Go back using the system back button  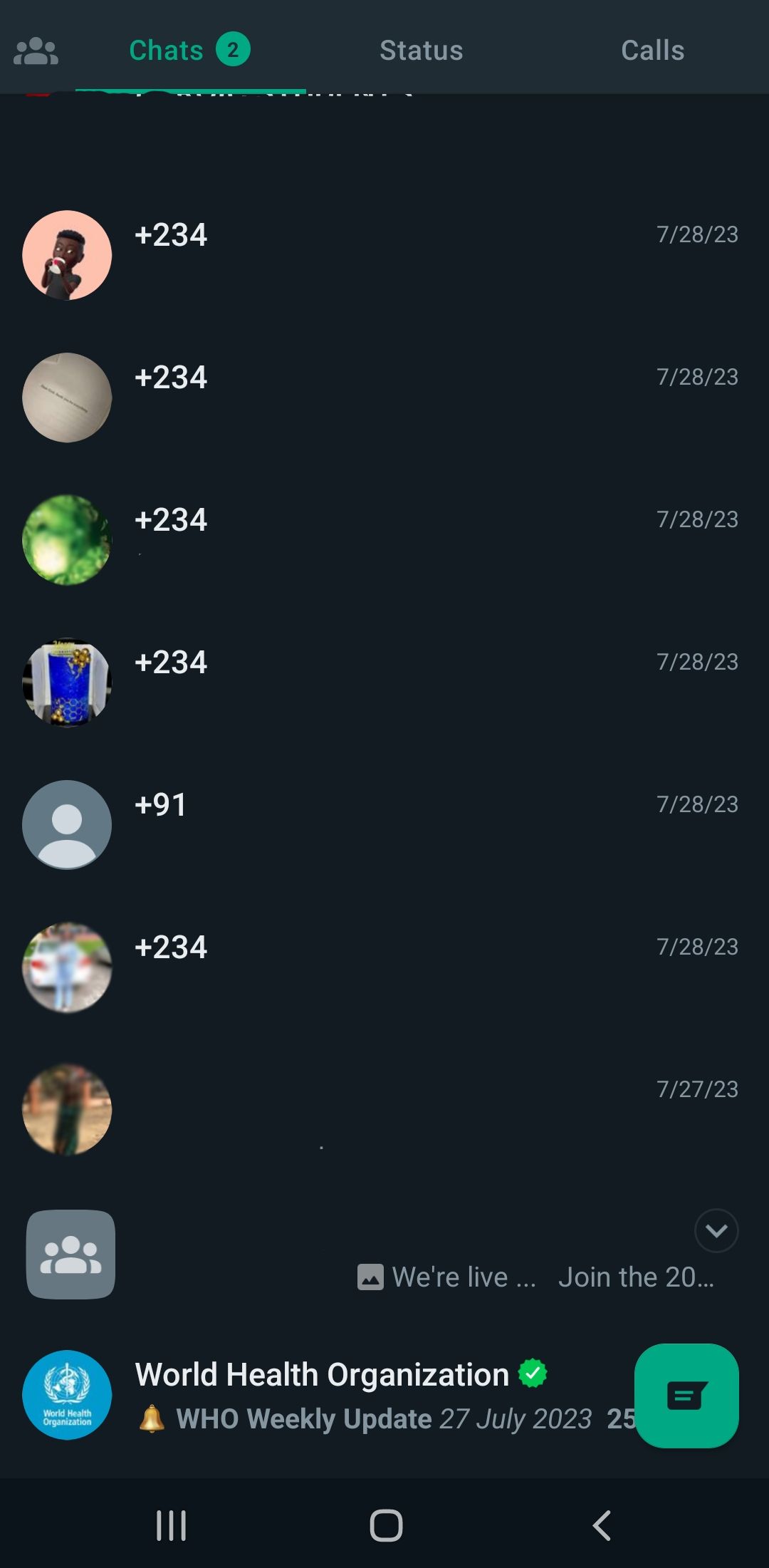pos(602,1525)
